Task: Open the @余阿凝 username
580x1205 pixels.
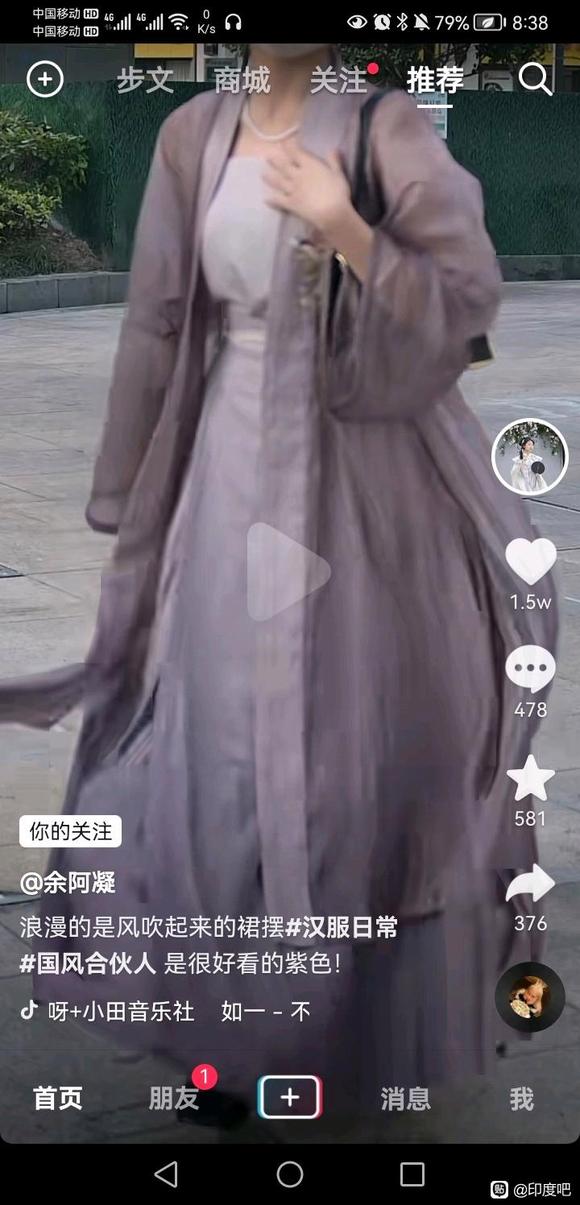Action: 68,883
